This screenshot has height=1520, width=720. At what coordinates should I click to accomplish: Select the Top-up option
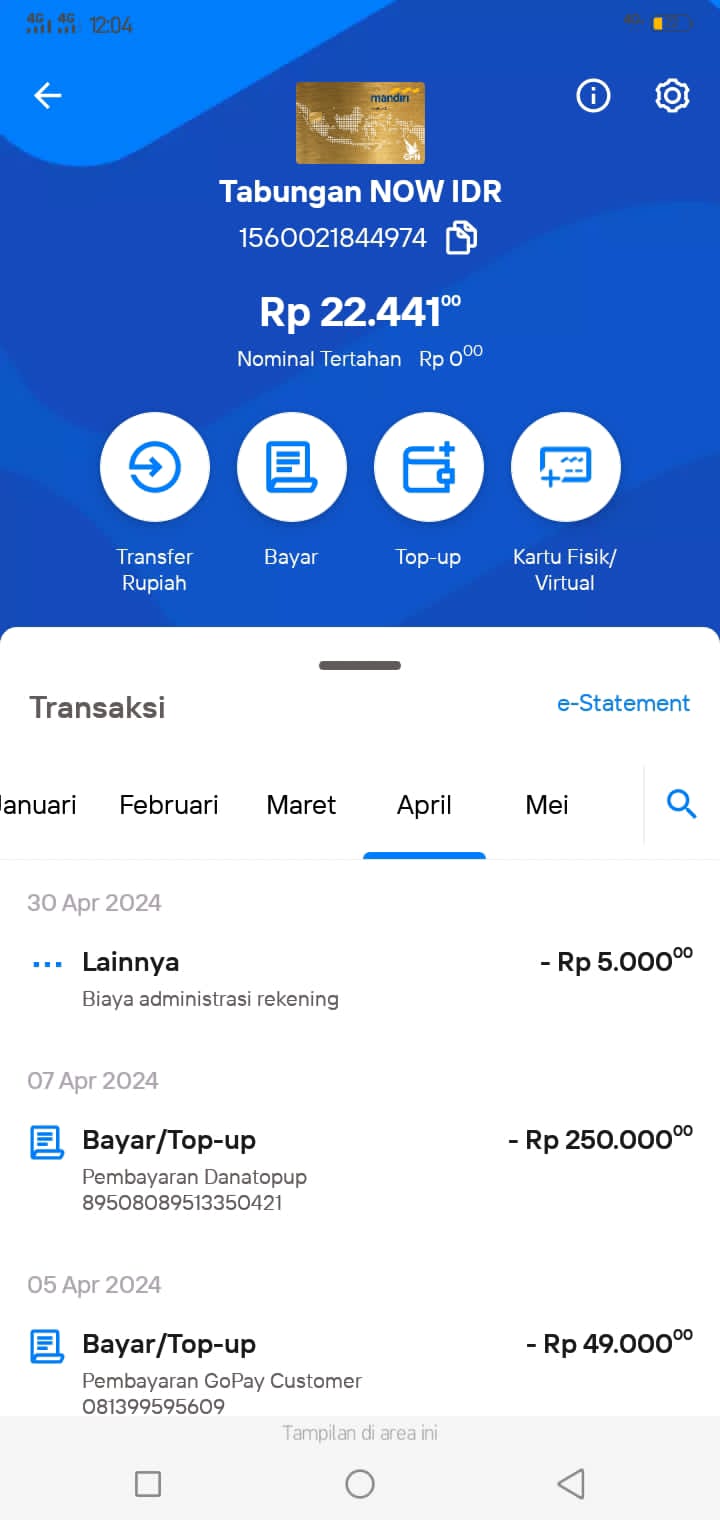coord(428,467)
